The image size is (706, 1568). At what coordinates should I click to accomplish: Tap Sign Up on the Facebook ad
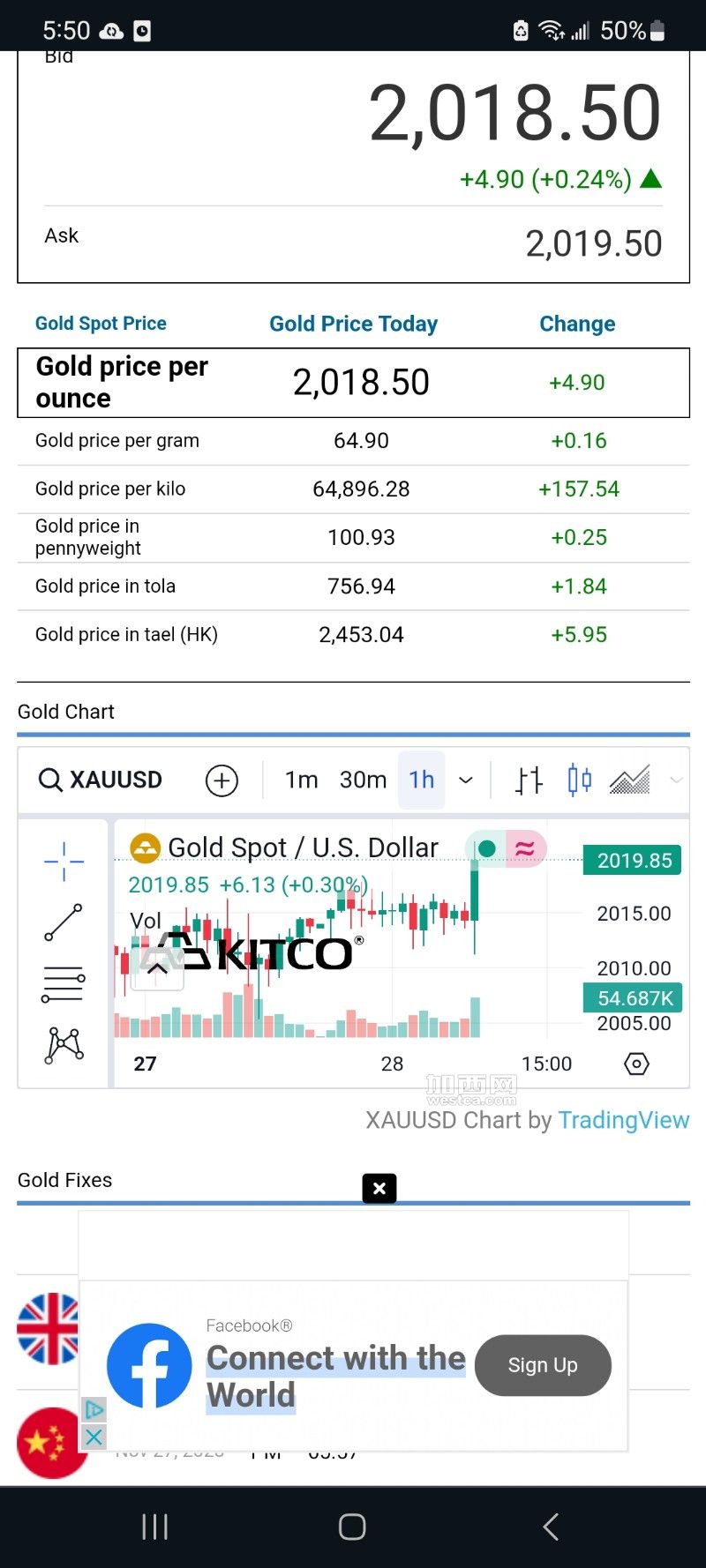[x=543, y=1365]
